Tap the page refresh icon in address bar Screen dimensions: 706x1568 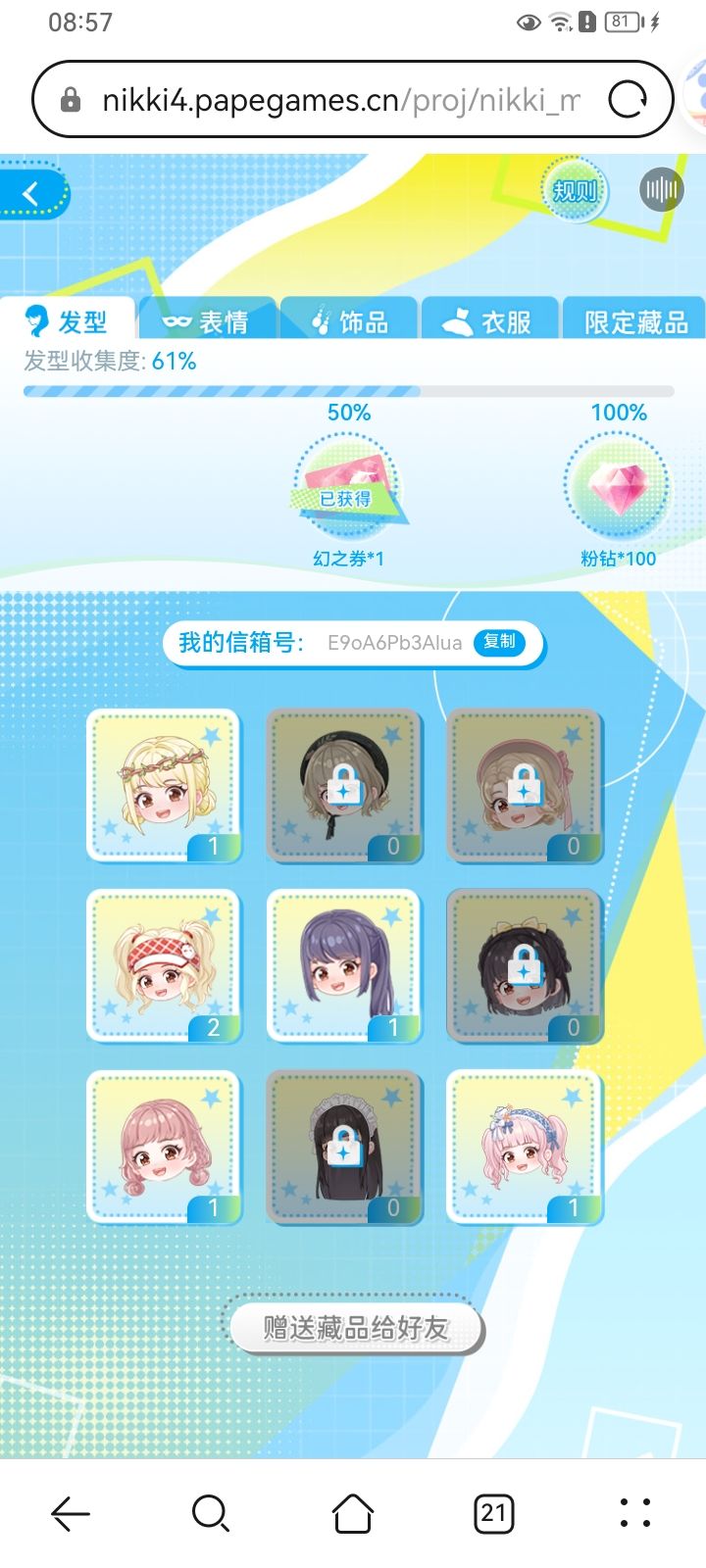coord(629,98)
